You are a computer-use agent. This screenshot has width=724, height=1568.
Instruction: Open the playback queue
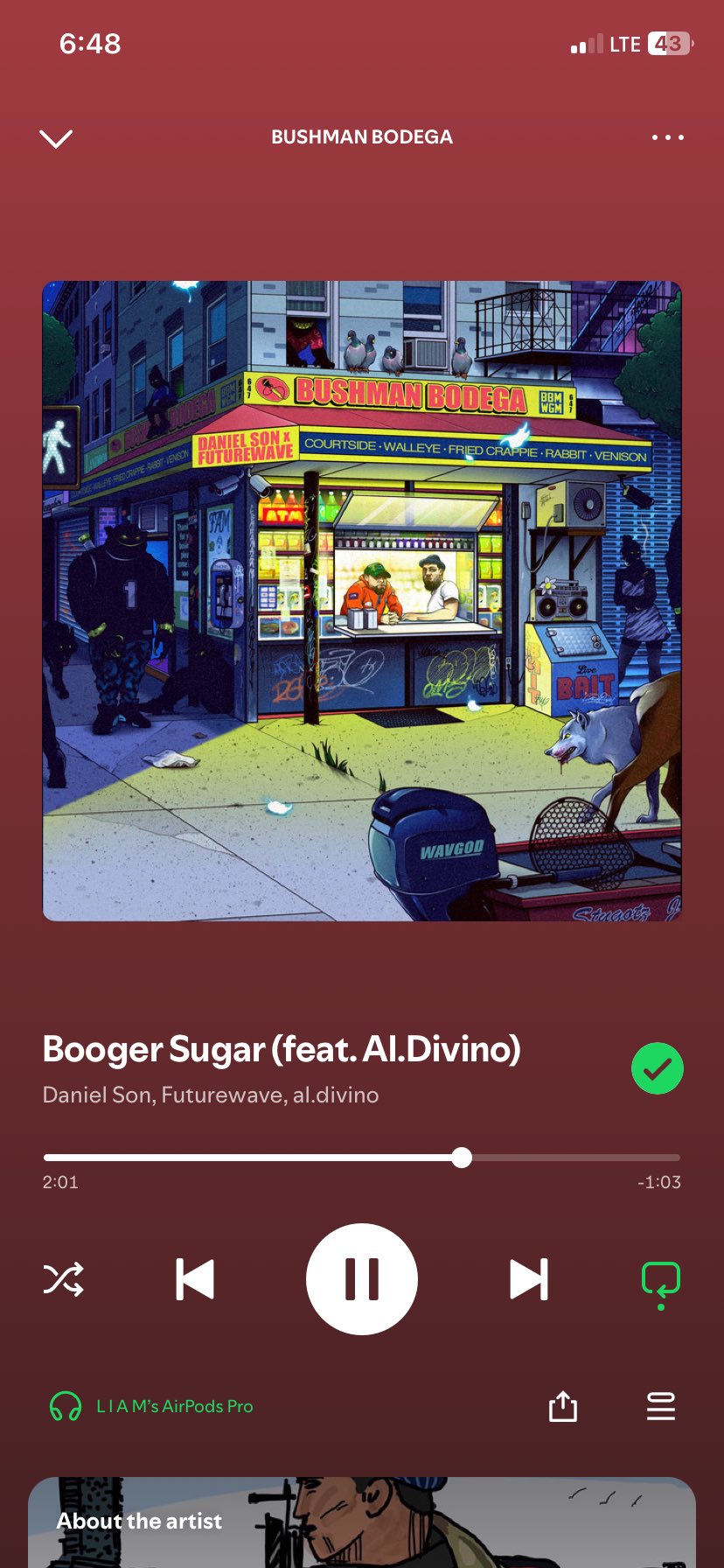660,1406
